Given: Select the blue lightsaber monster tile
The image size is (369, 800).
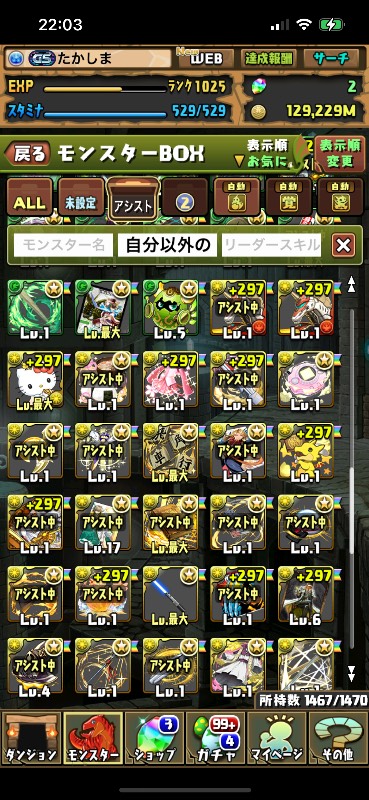Looking at the screenshot, I should click(x=170, y=595).
